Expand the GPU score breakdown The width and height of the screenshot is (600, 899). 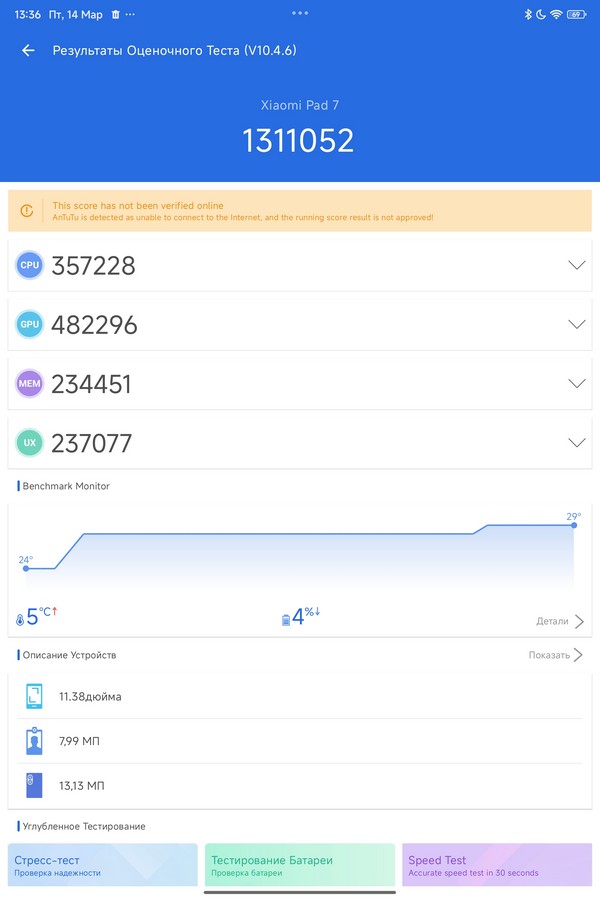point(576,324)
